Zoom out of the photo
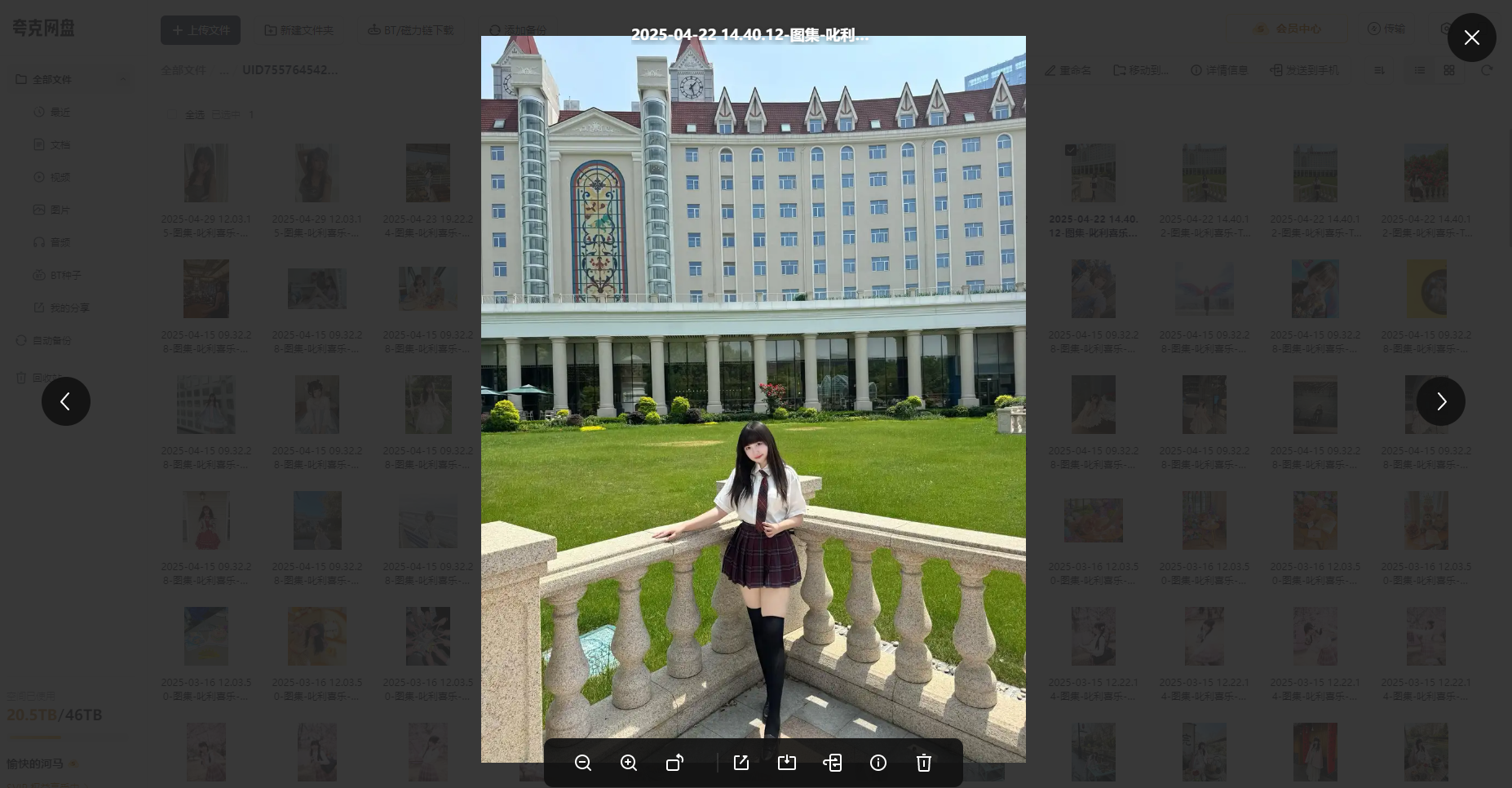 click(x=583, y=763)
